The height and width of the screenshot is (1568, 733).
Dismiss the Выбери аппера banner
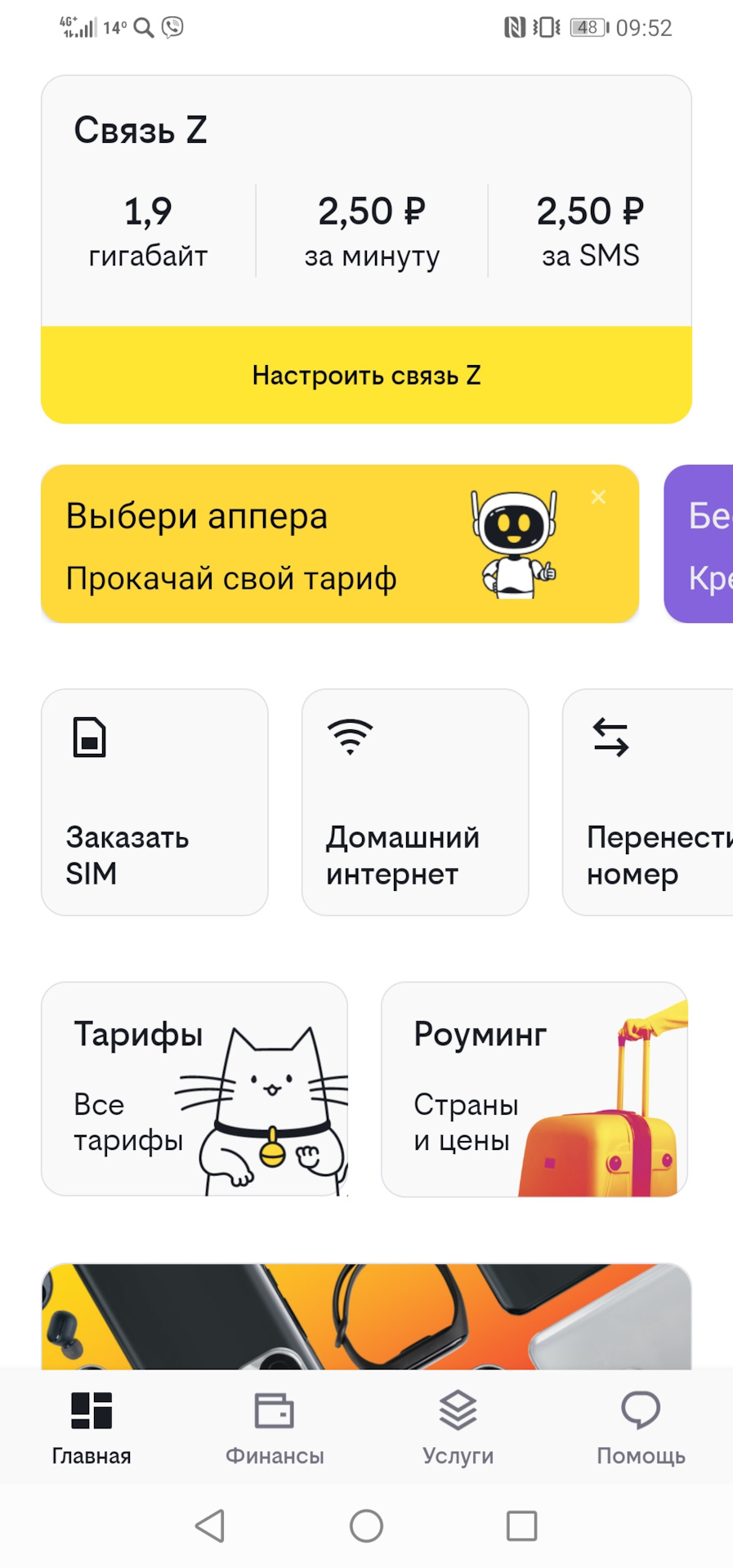(598, 497)
